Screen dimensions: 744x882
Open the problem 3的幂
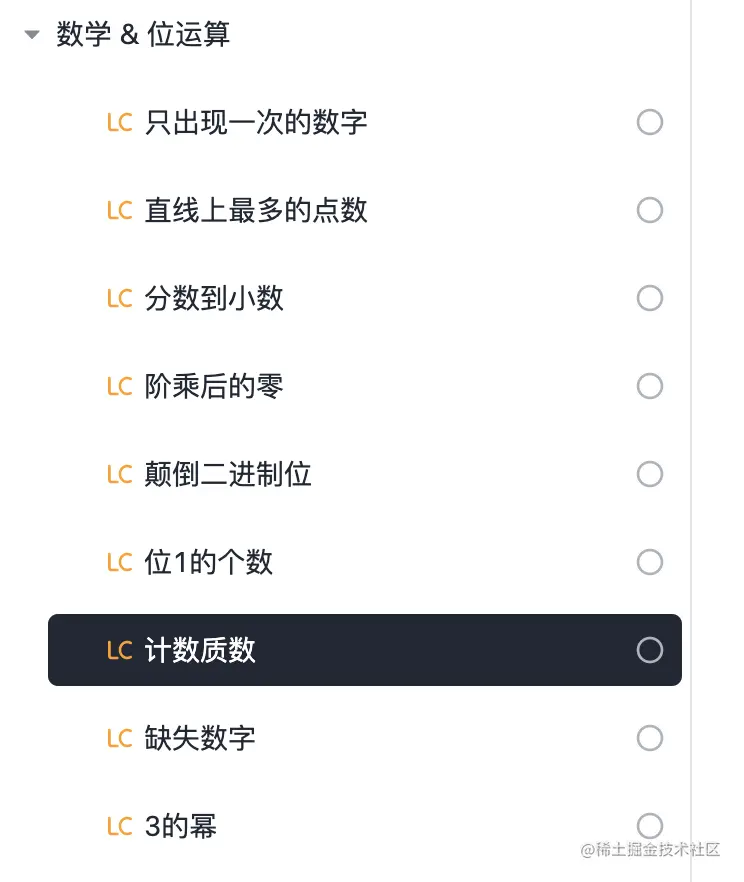(x=181, y=826)
